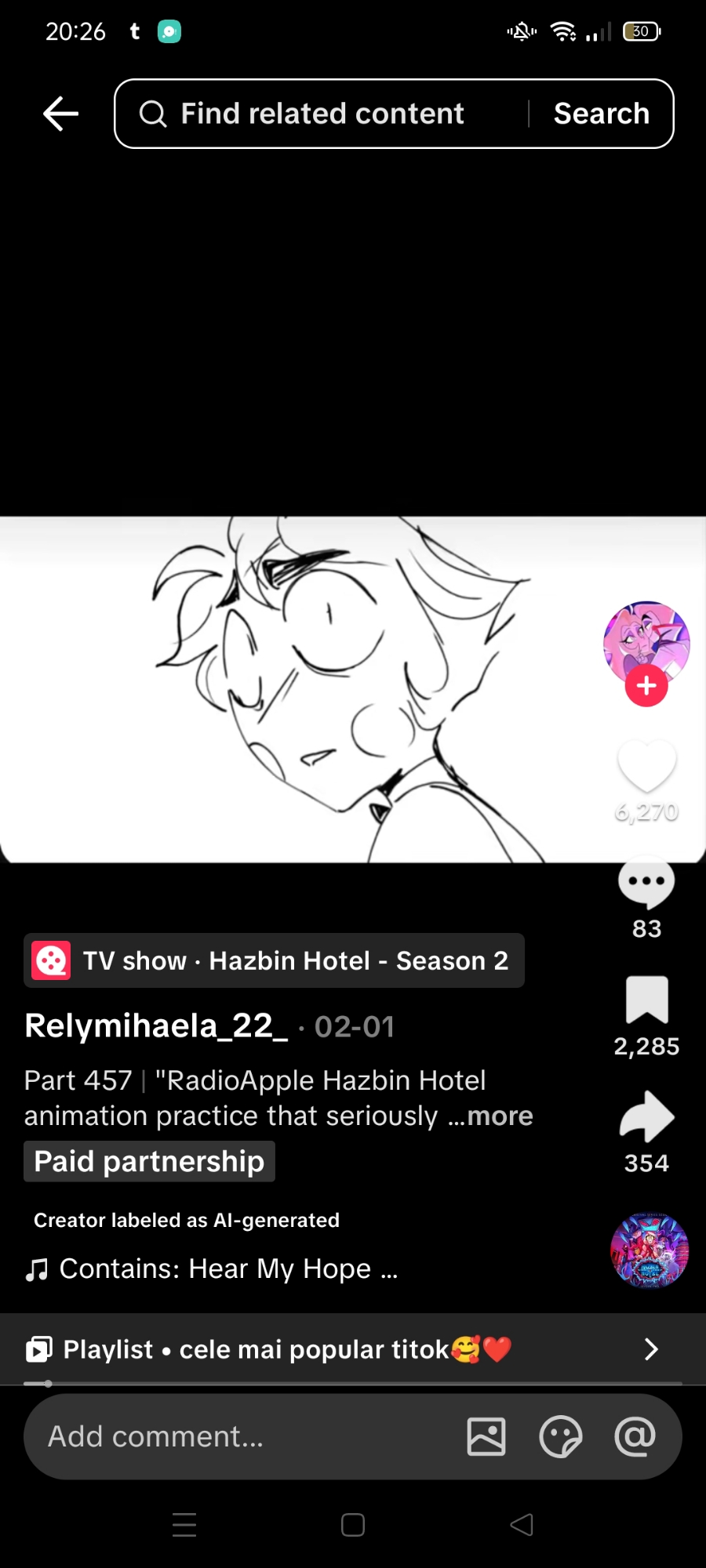The image size is (706, 1568).
Task: Tap the Add comment field
Action: (235, 1436)
